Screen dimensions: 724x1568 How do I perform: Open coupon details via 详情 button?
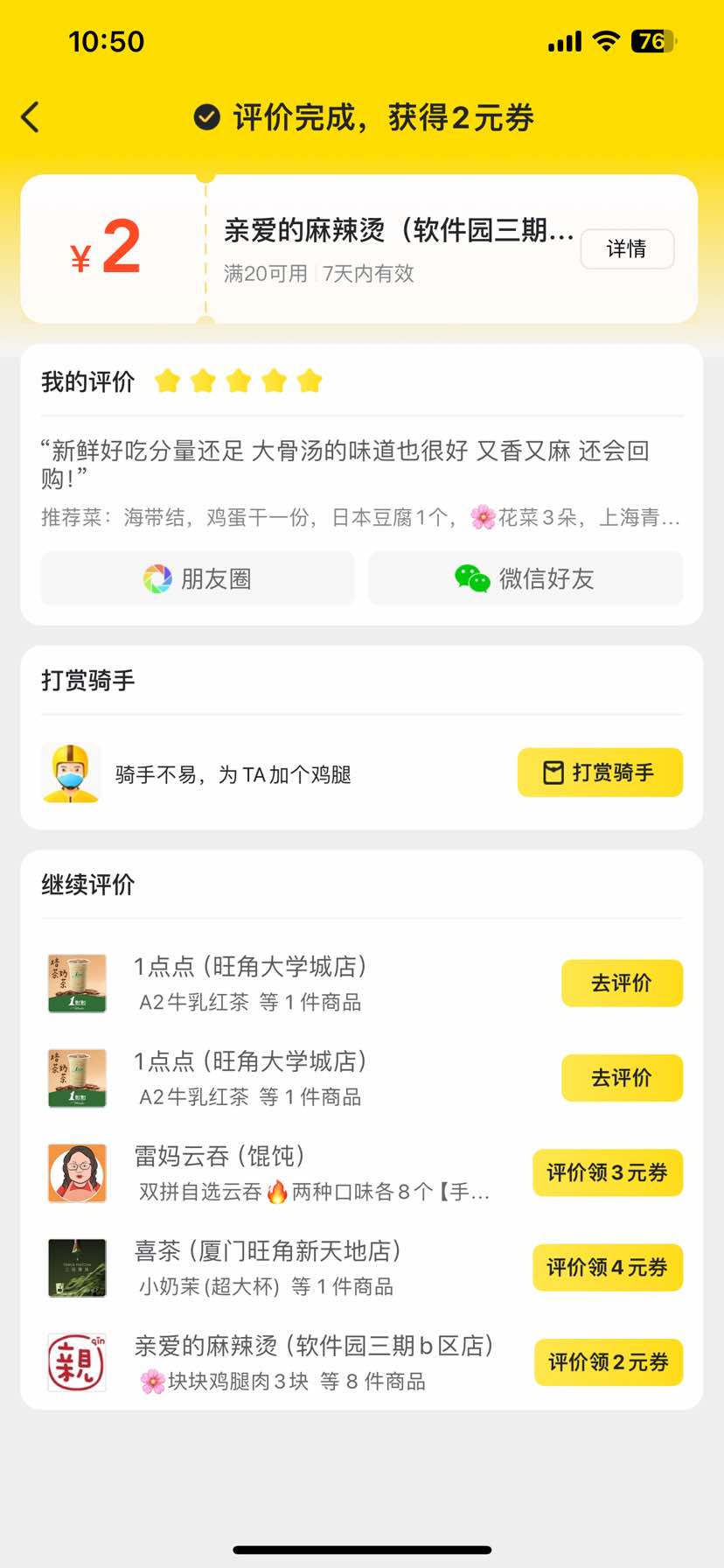(x=627, y=249)
